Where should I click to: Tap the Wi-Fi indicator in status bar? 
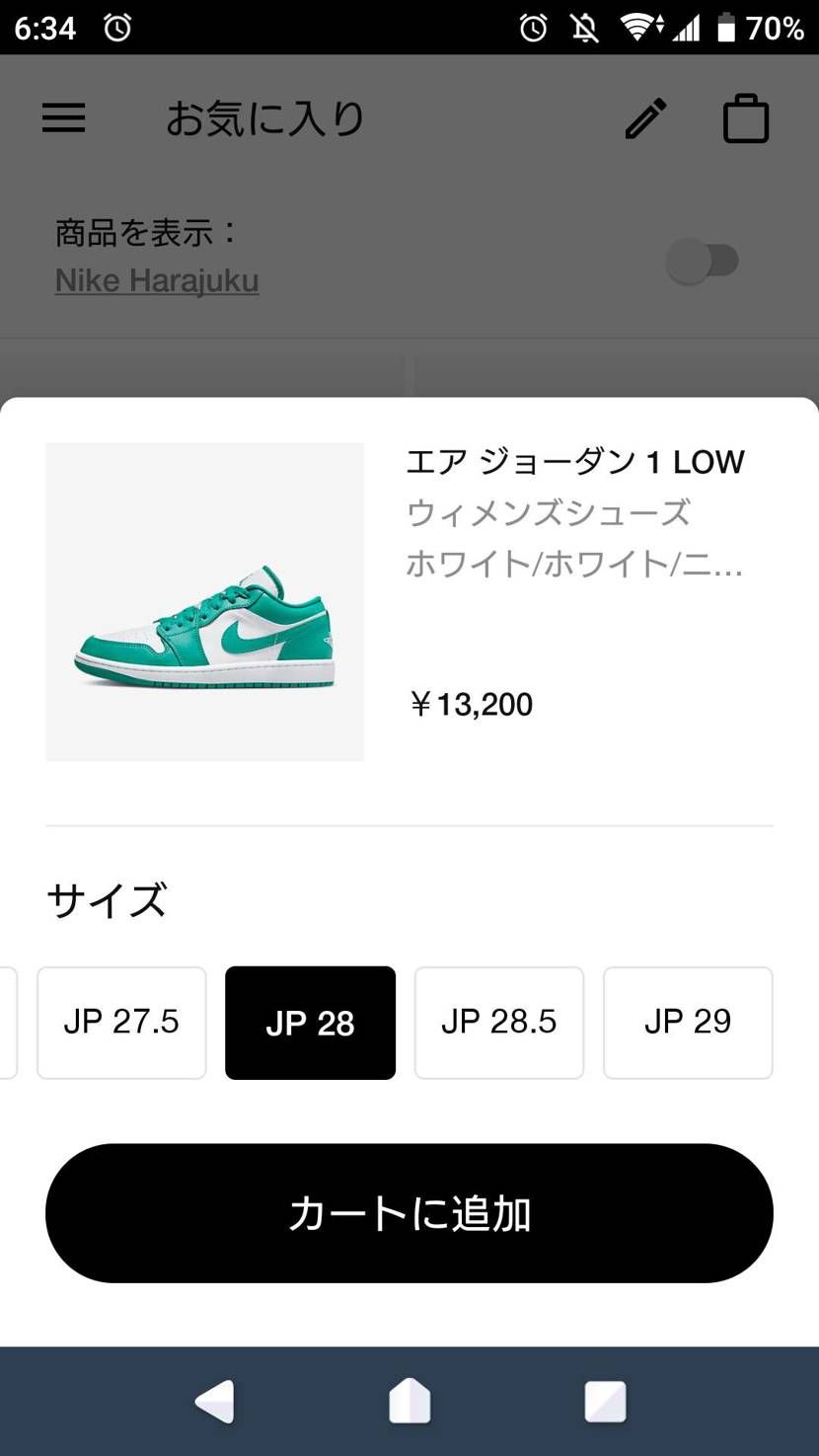639,28
